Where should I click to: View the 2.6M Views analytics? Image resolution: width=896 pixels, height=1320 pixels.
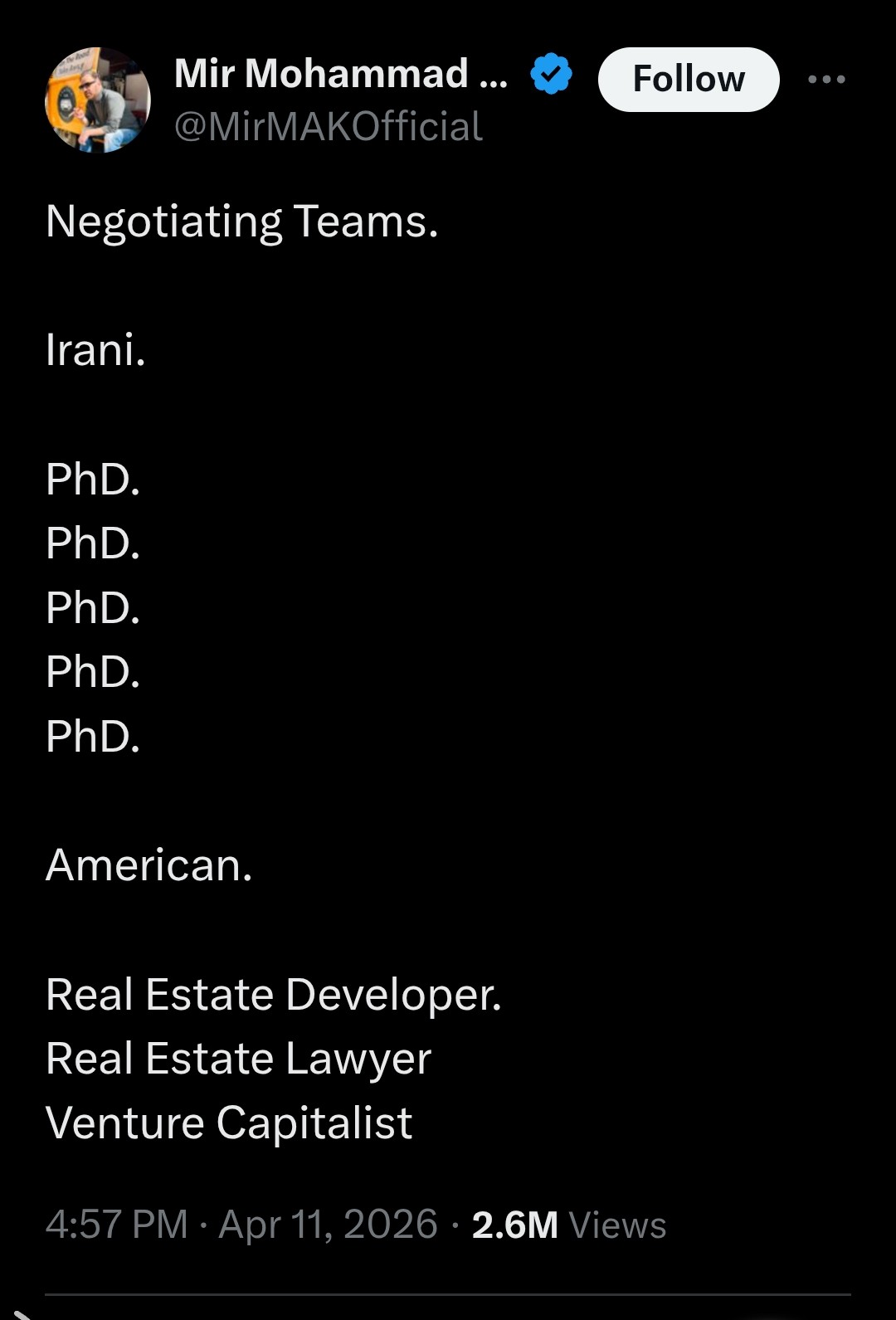point(569,1225)
